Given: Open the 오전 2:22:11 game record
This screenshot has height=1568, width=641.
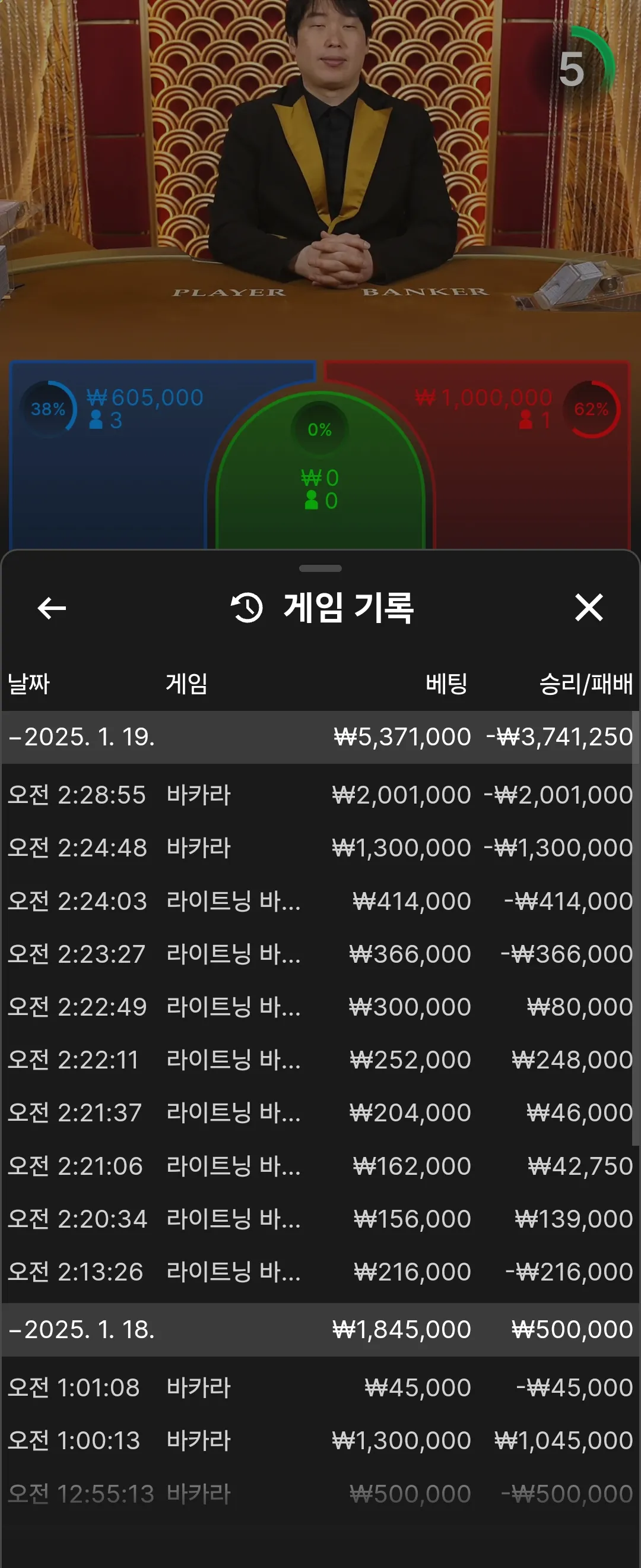Looking at the screenshot, I should 320,1060.
